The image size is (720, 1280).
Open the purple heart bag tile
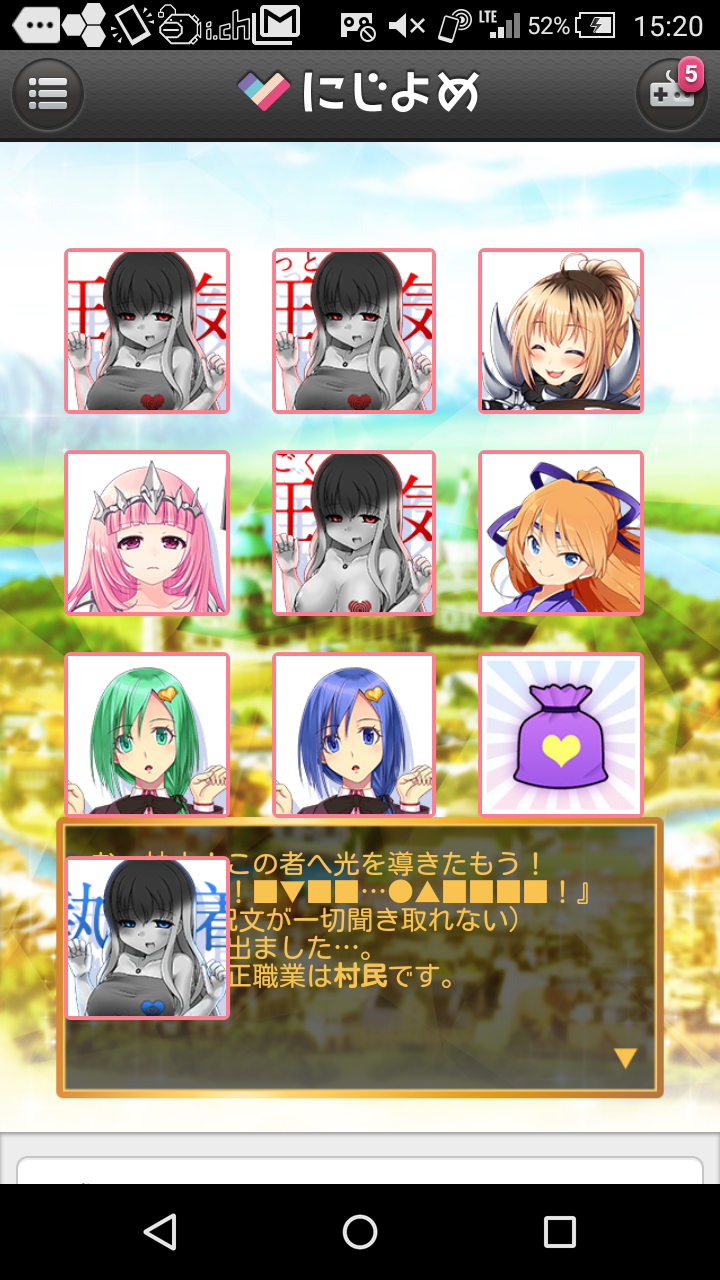(x=560, y=734)
